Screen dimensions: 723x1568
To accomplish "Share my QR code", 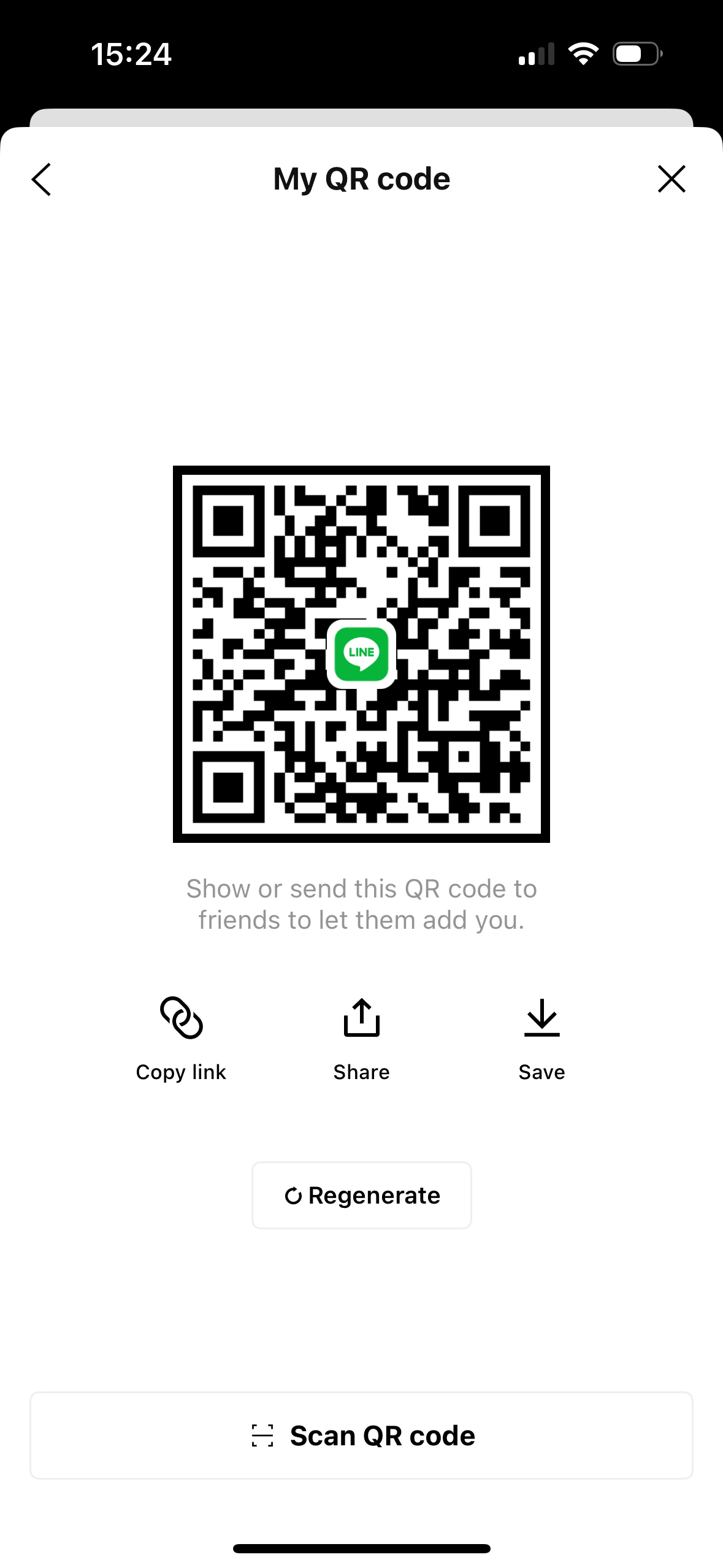I will (361, 1038).
